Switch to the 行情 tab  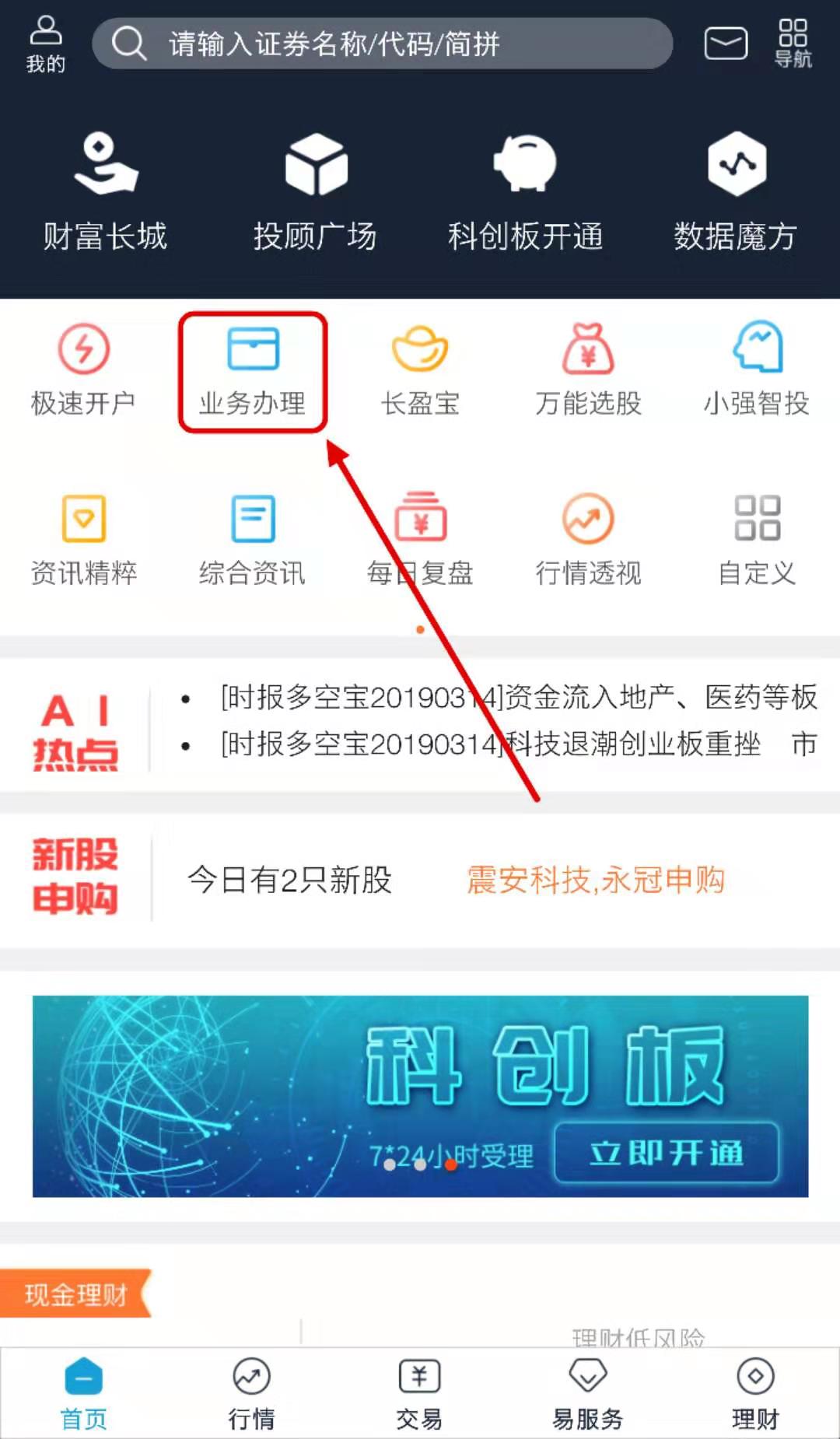point(251,1392)
